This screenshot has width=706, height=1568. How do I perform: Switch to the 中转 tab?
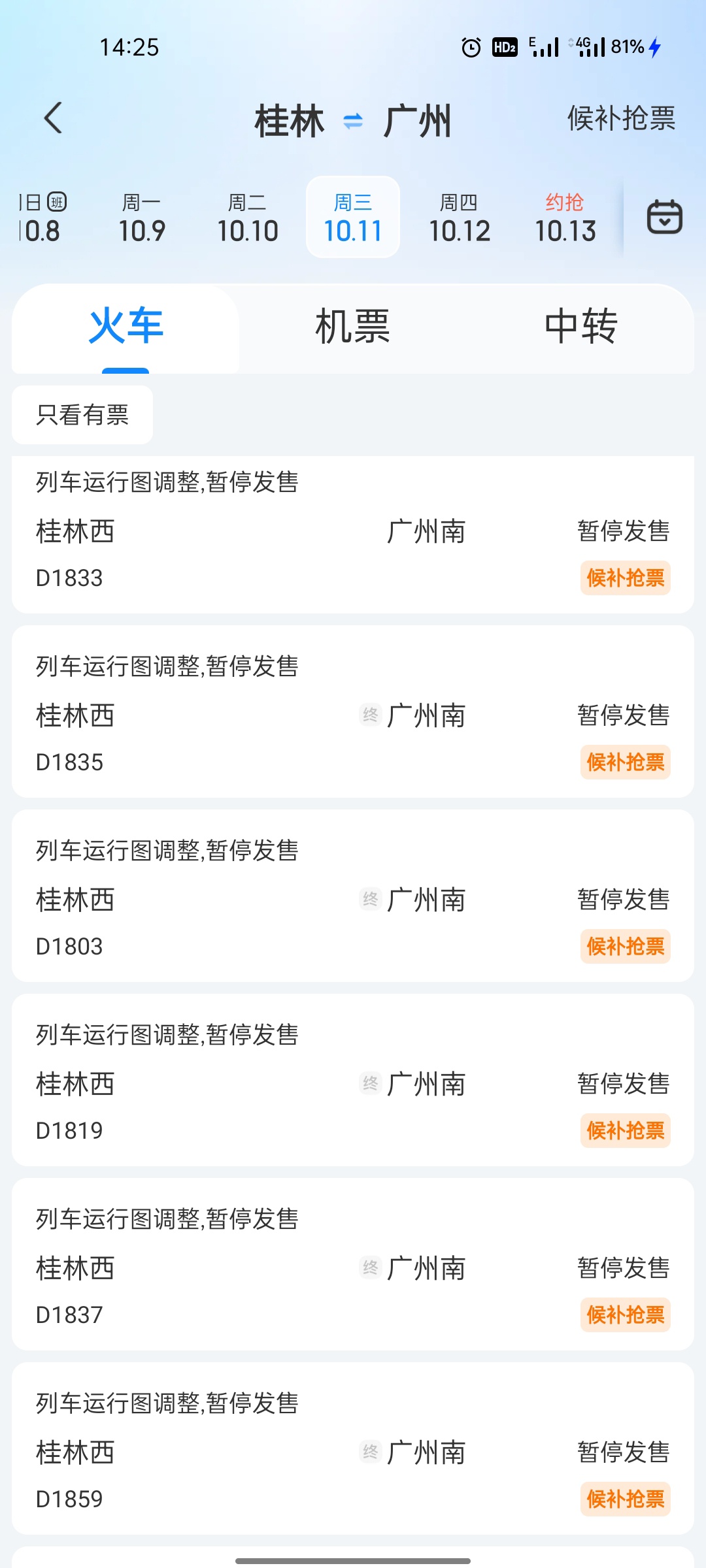581,327
